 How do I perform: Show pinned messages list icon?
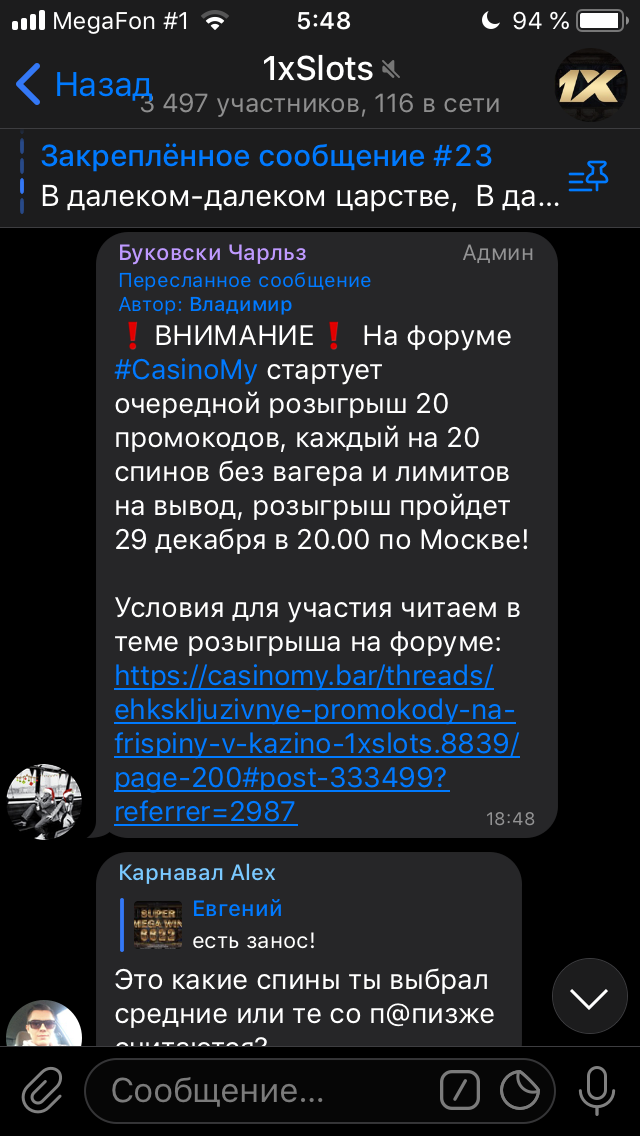pos(588,178)
